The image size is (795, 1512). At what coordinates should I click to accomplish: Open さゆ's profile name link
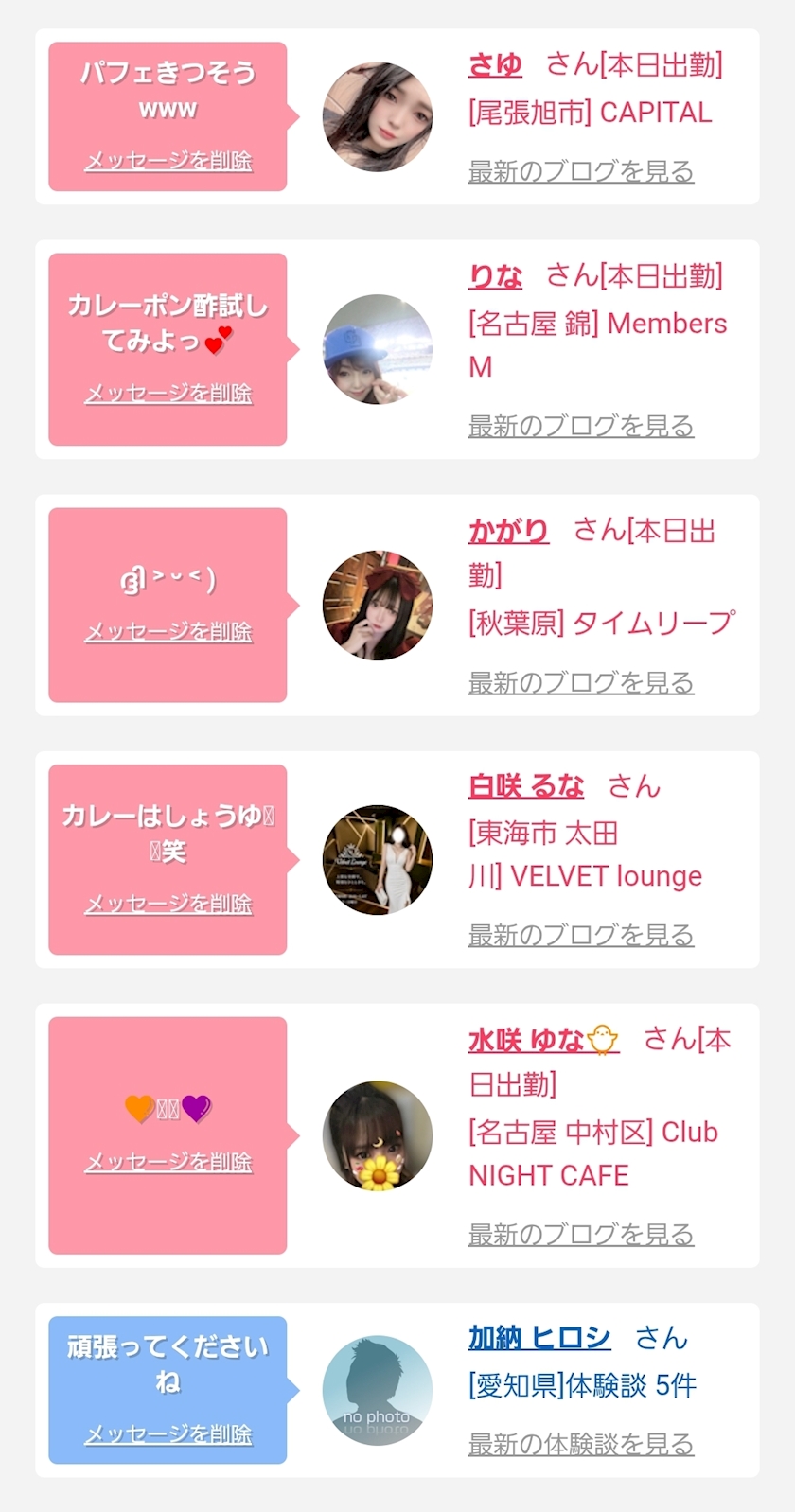tap(495, 64)
